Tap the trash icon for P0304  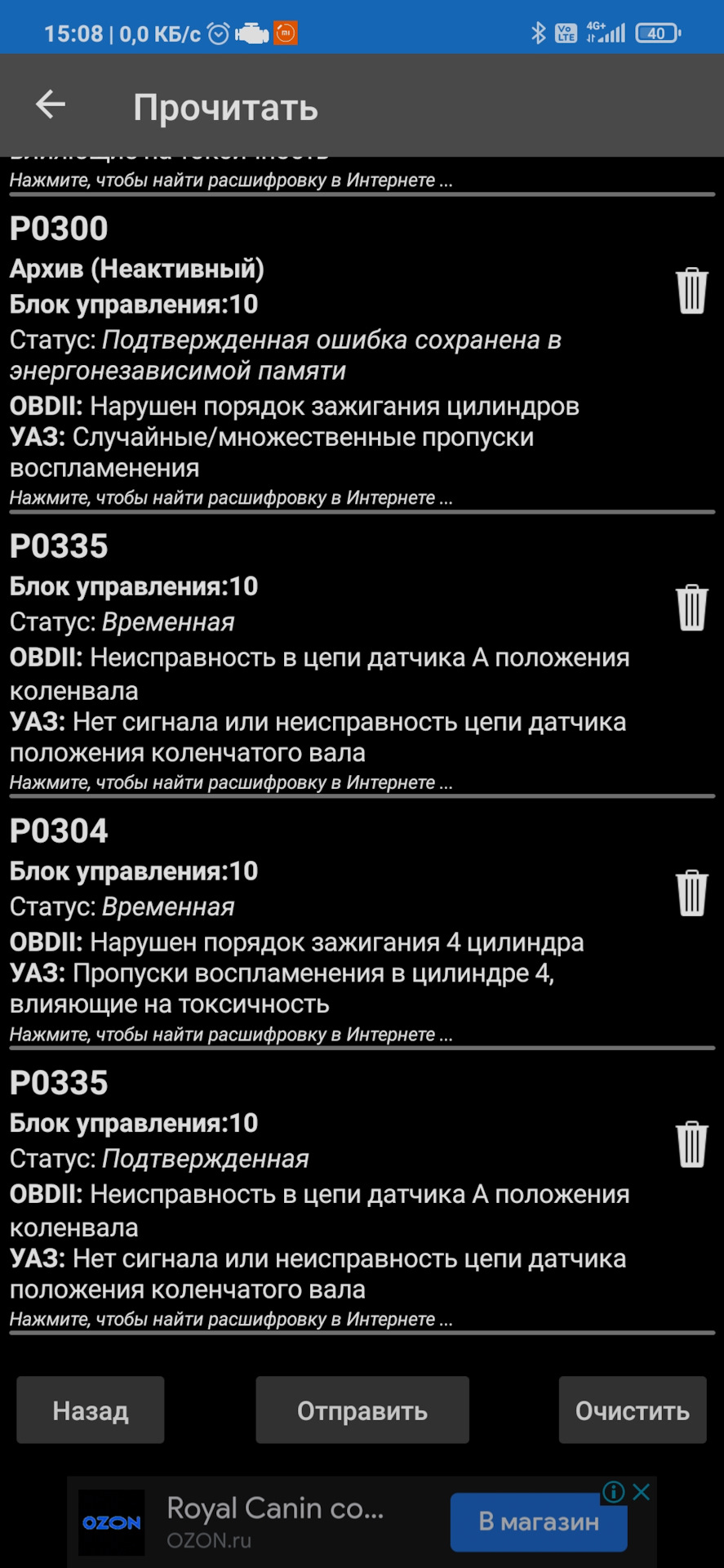pos(691,893)
